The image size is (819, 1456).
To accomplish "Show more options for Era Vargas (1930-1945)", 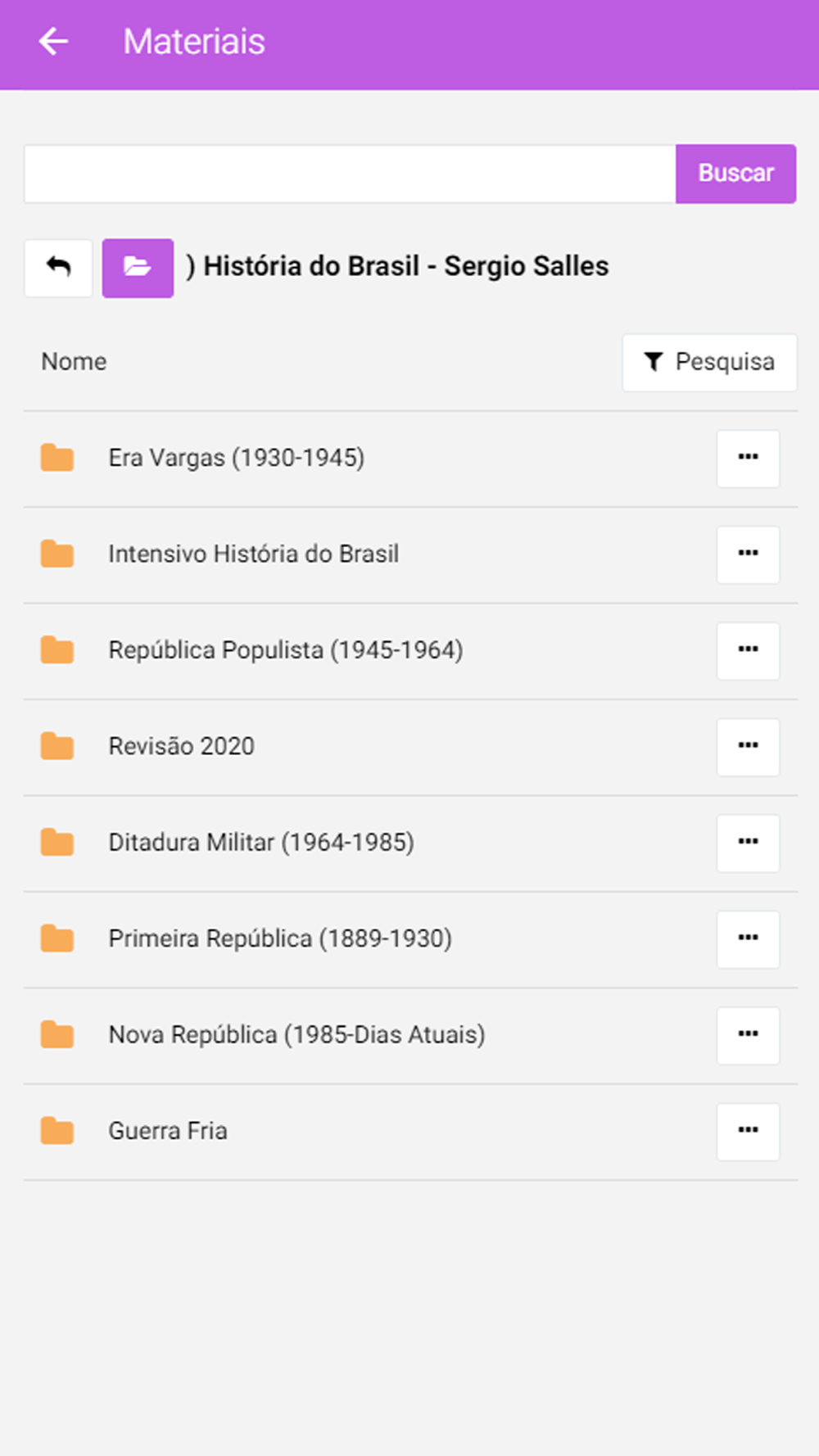I will coord(748,459).
